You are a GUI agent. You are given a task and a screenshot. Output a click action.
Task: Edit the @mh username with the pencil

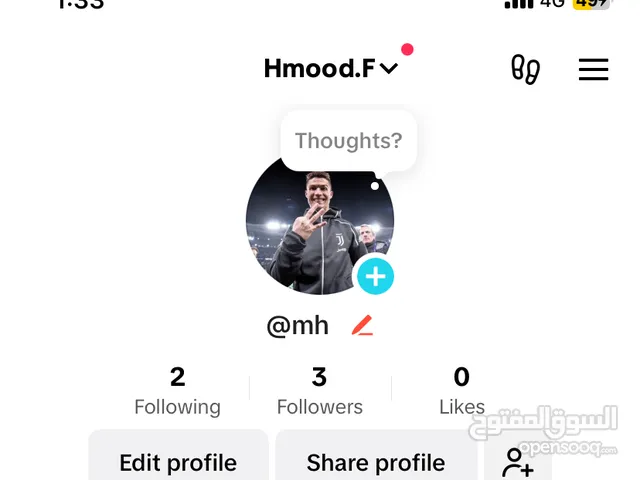click(x=362, y=326)
